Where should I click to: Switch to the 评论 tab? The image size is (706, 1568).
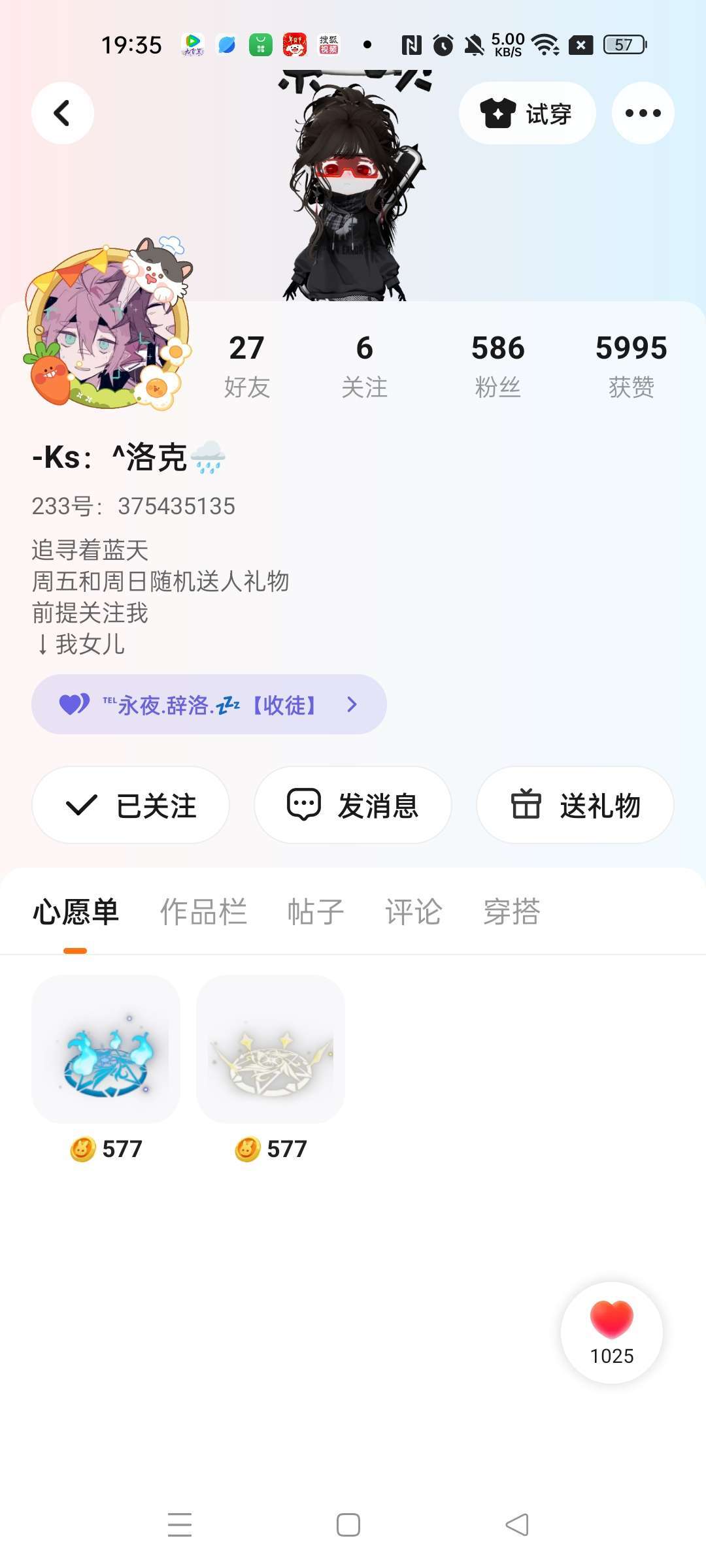413,911
